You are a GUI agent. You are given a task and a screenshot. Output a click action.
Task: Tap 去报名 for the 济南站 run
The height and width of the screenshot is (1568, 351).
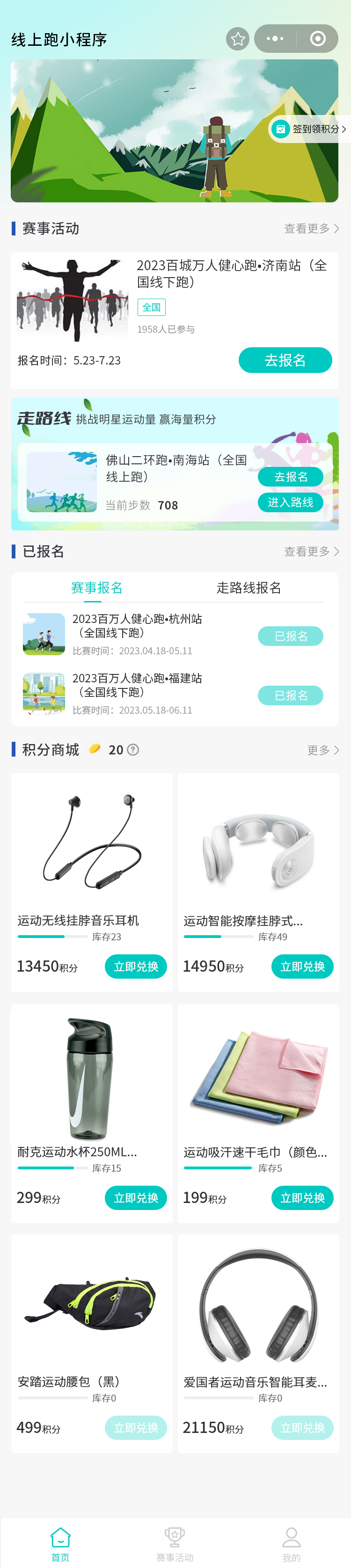tap(285, 360)
